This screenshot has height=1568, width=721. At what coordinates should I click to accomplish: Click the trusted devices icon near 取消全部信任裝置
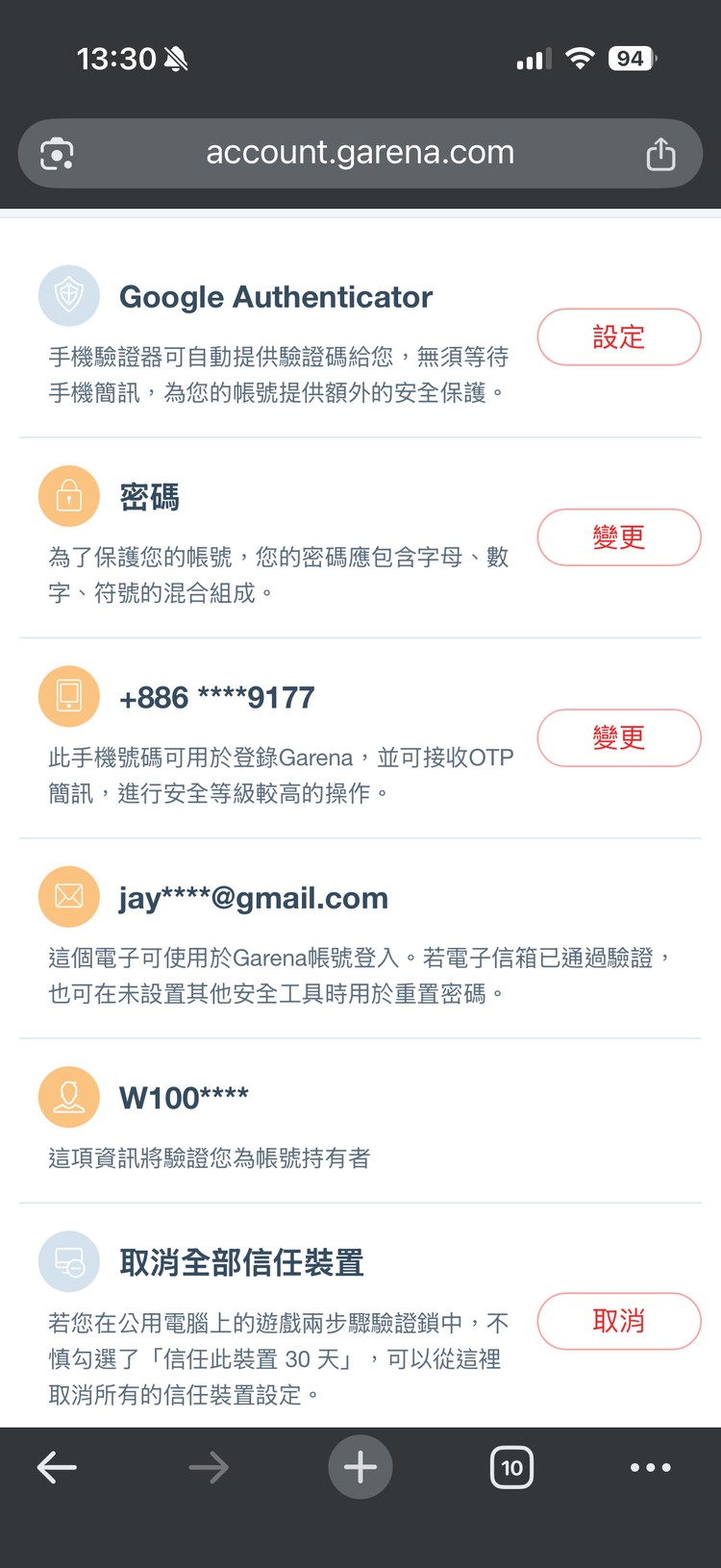coord(68,1260)
